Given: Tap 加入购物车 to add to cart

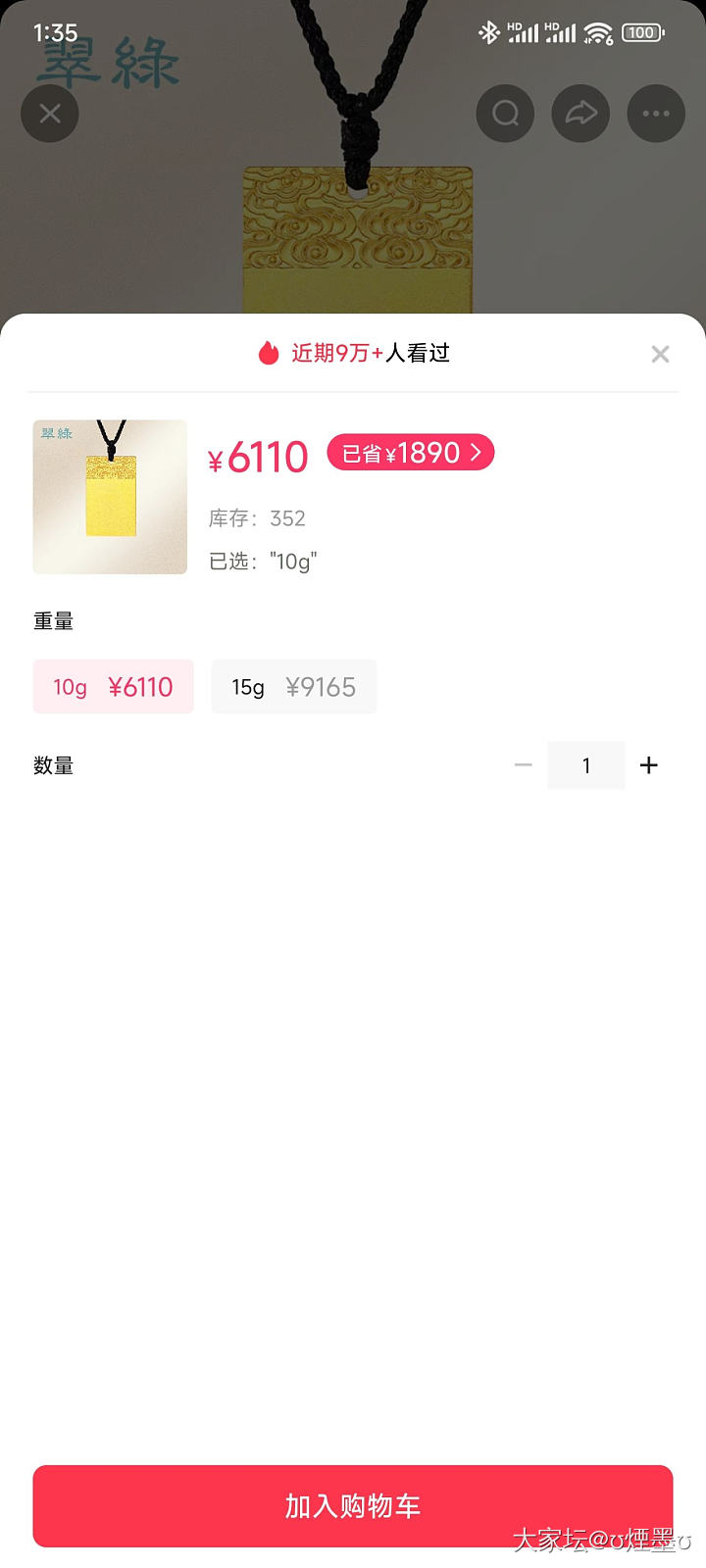Looking at the screenshot, I should (x=353, y=1506).
